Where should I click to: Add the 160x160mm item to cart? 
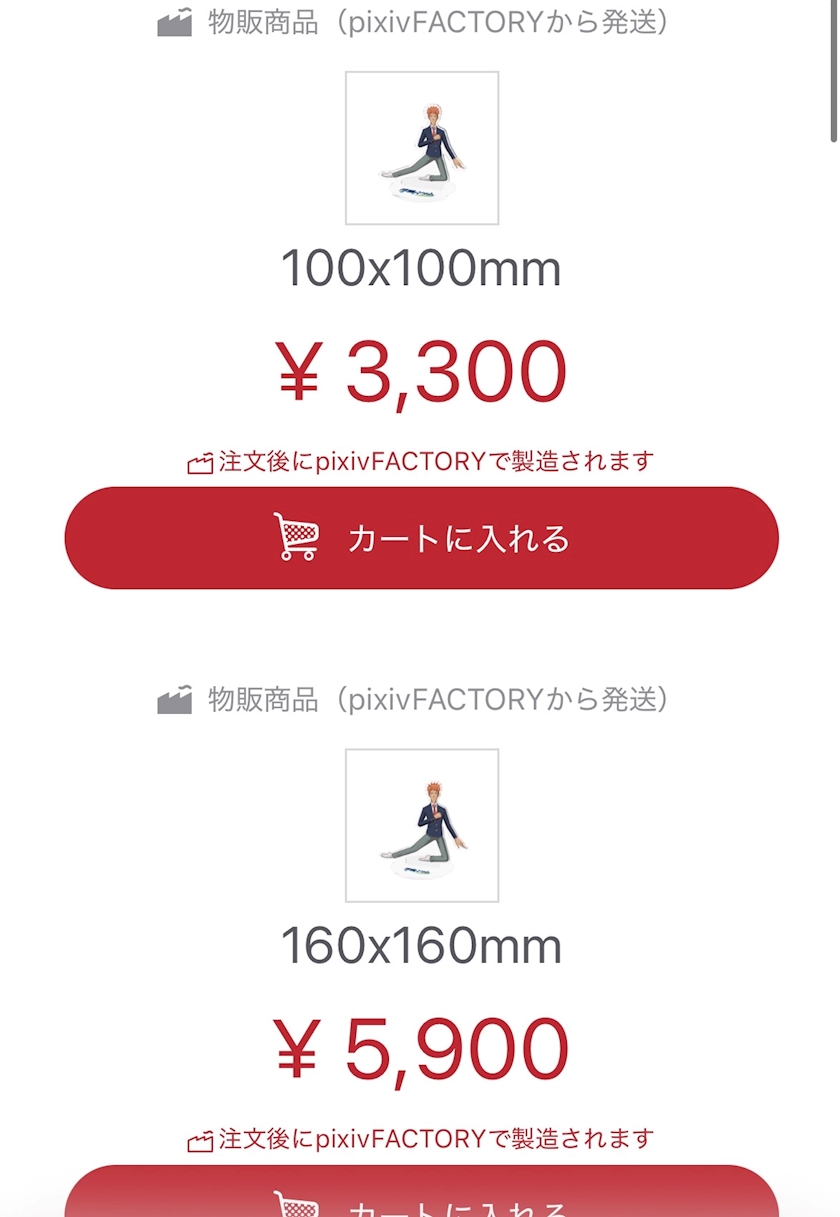coord(421,1192)
